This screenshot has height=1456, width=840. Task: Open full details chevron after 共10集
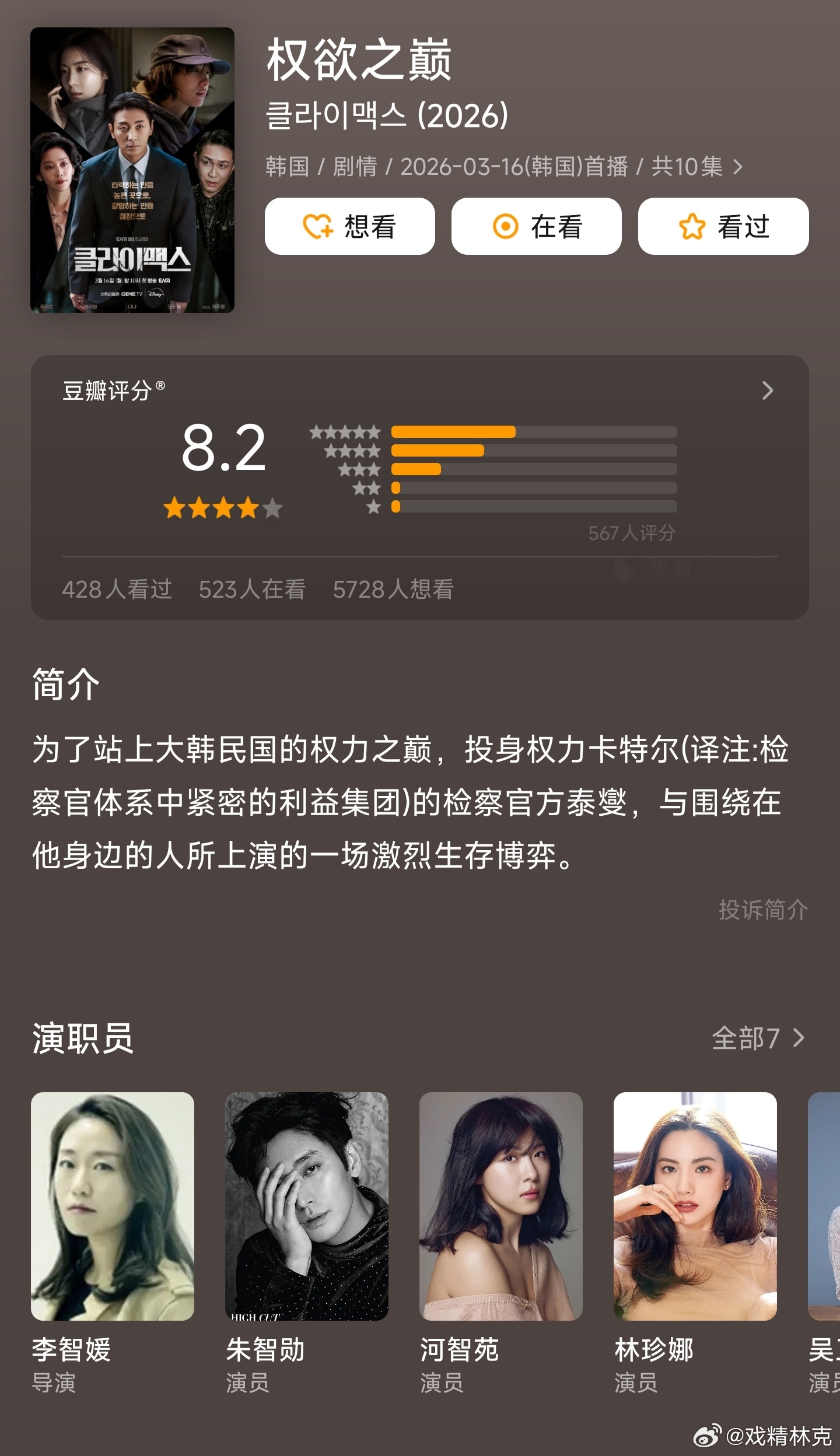point(739,166)
